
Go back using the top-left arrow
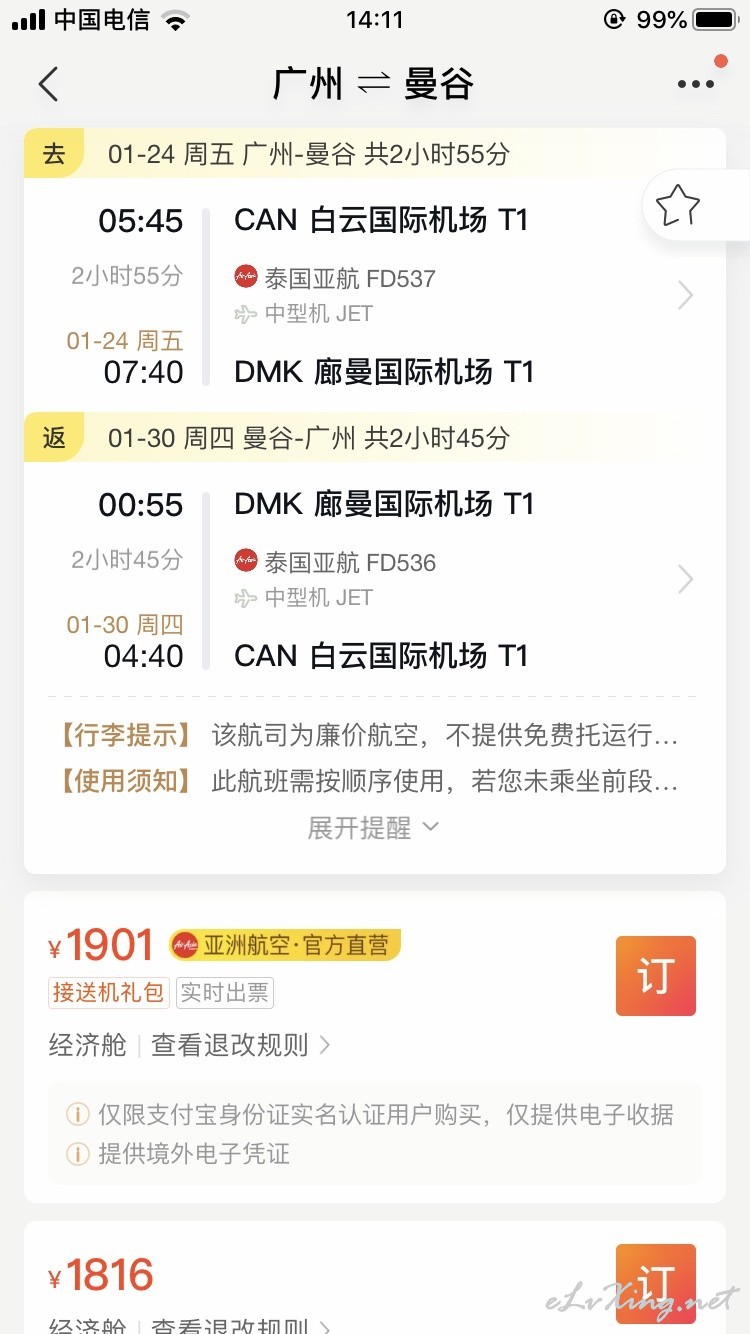pyautogui.click(x=48, y=84)
